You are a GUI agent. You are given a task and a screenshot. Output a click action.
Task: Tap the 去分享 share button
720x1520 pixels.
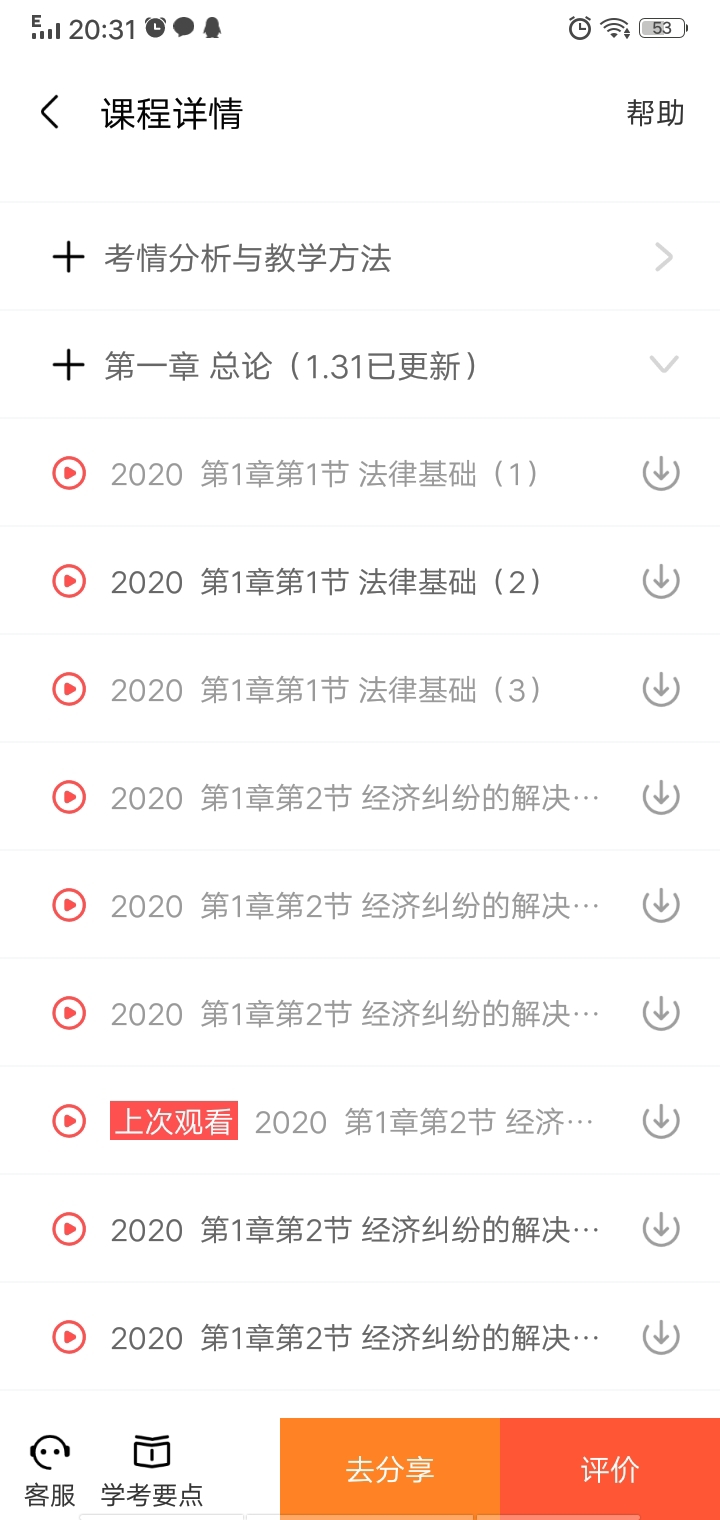coord(390,1469)
